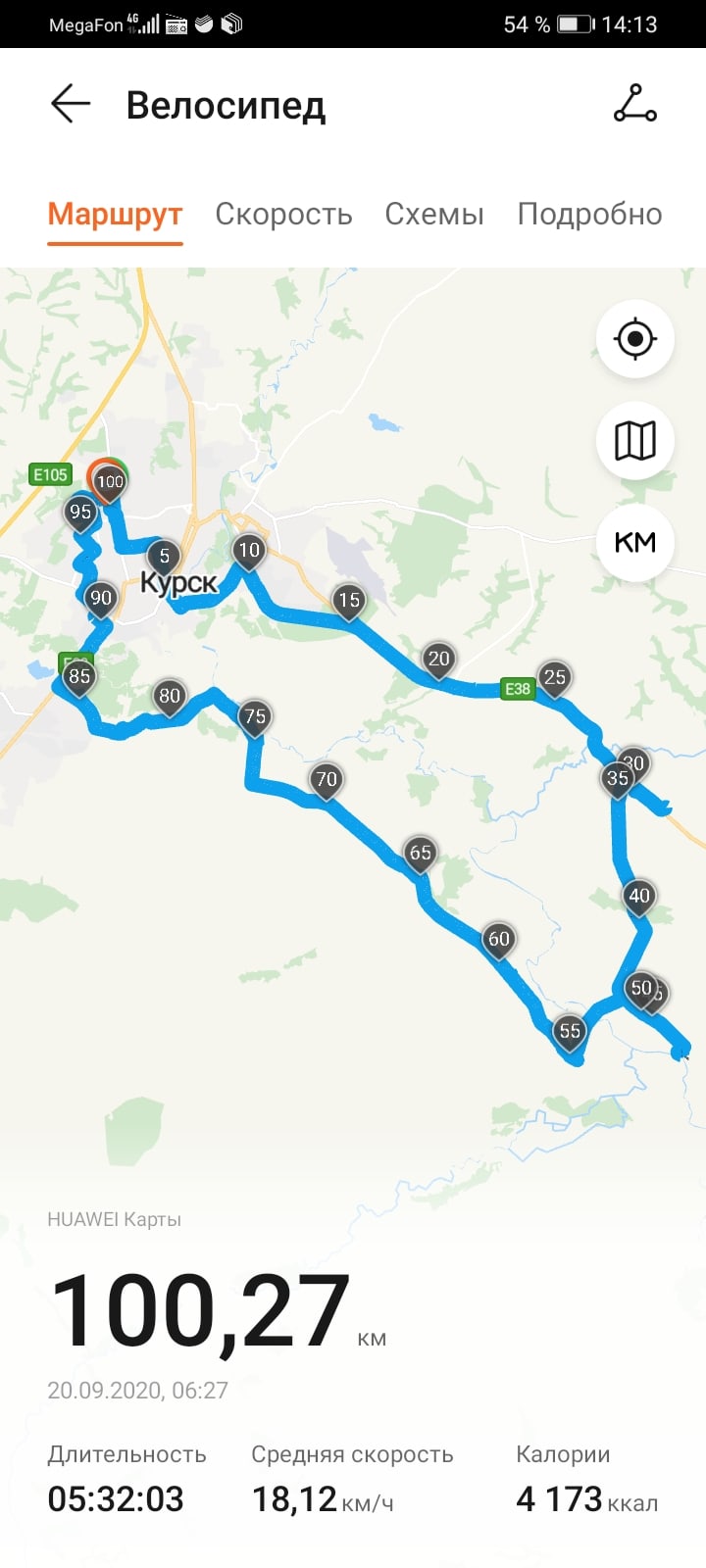Image resolution: width=706 pixels, height=1568 pixels.
Task: Open the route share icon
Action: pos(634,104)
